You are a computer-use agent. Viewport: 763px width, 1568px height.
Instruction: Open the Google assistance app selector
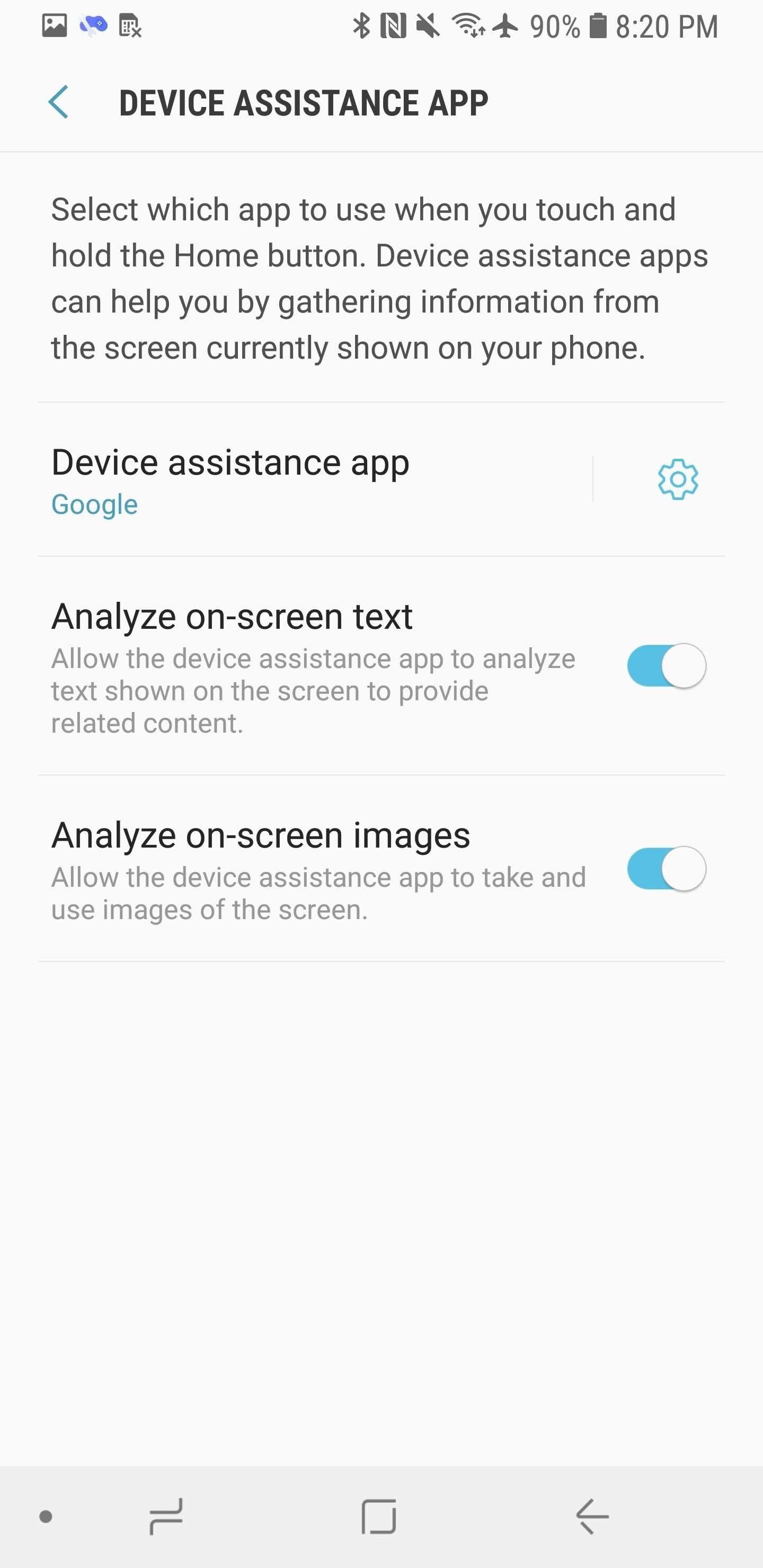click(94, 503)
